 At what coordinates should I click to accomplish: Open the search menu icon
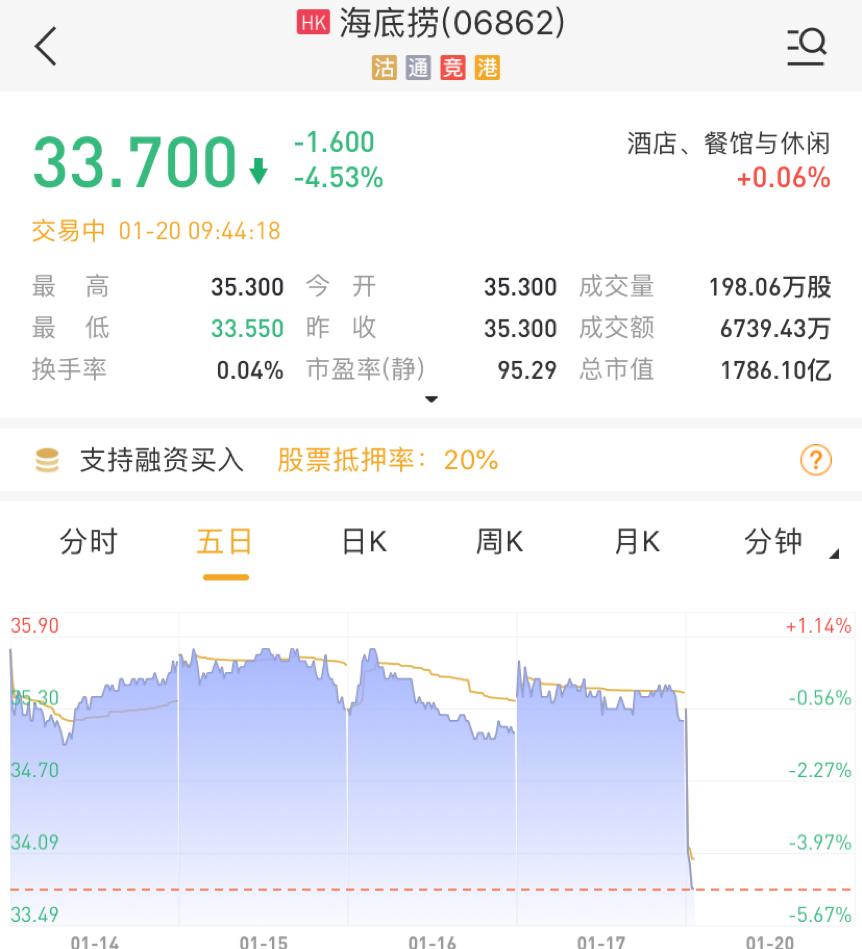click(806, 46)
